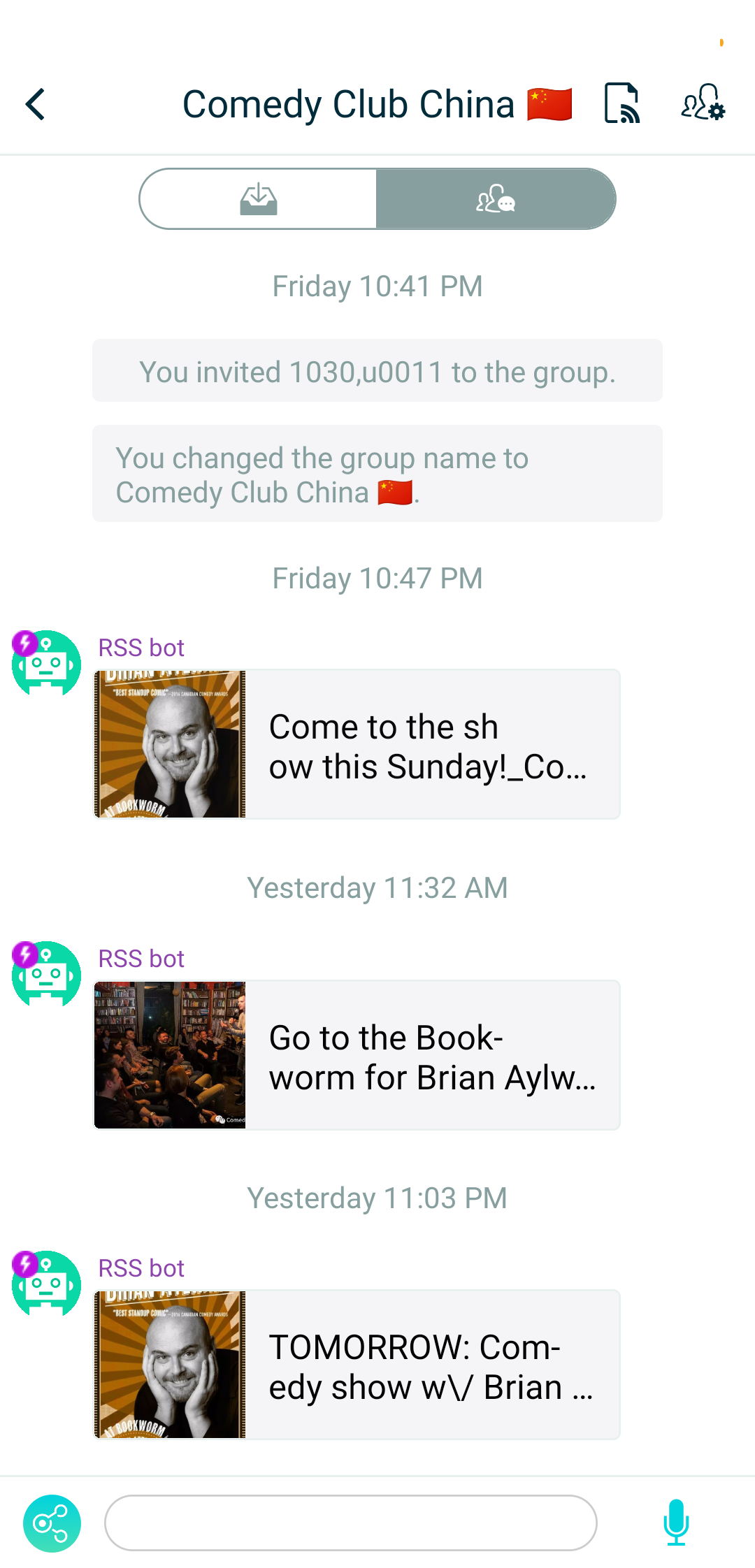The height and width of the screenshot is (1568, 755).
Task: Switch to the inbox tray tab
Action: click(x=258, y=199)
